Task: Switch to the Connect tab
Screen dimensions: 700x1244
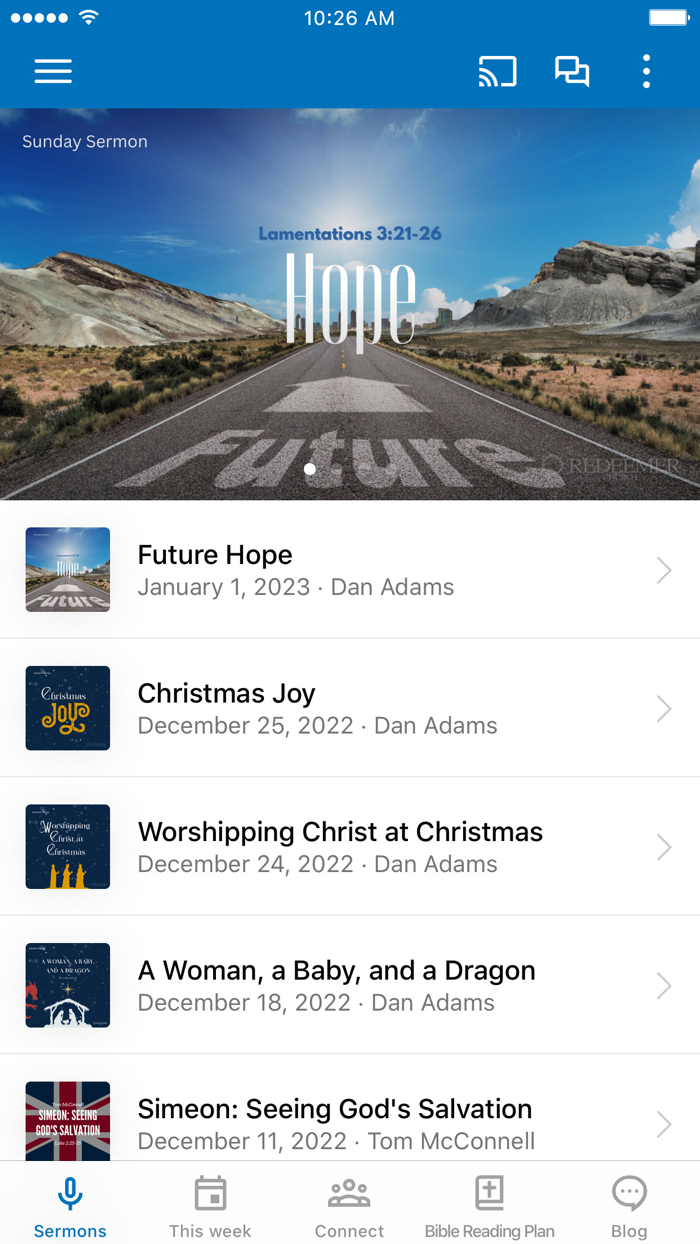Action: point(350,1207)
